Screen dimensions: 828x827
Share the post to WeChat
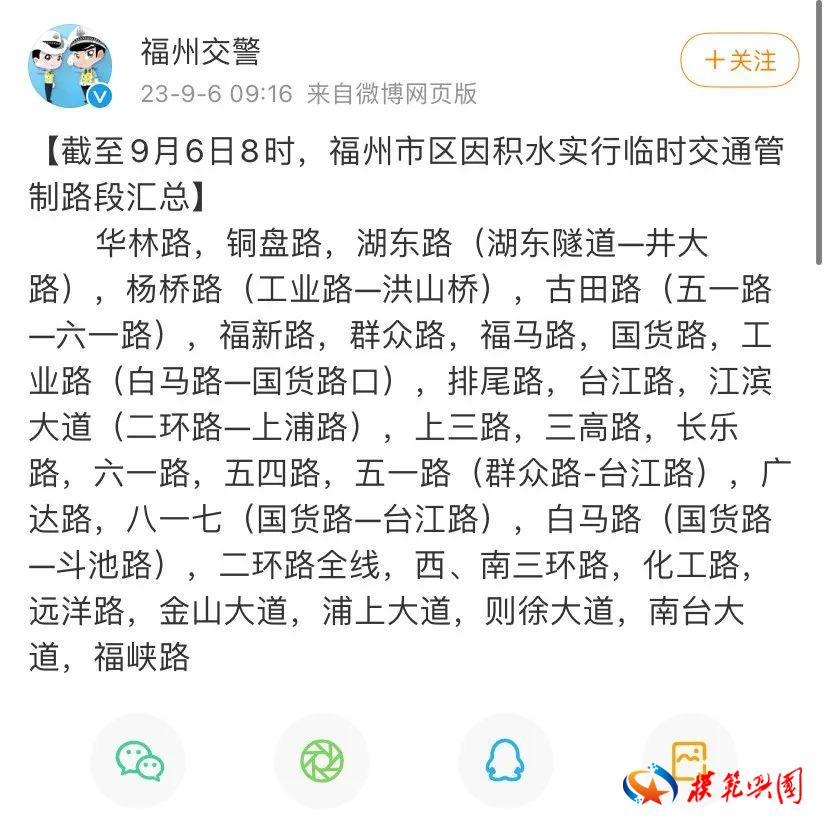138,761
